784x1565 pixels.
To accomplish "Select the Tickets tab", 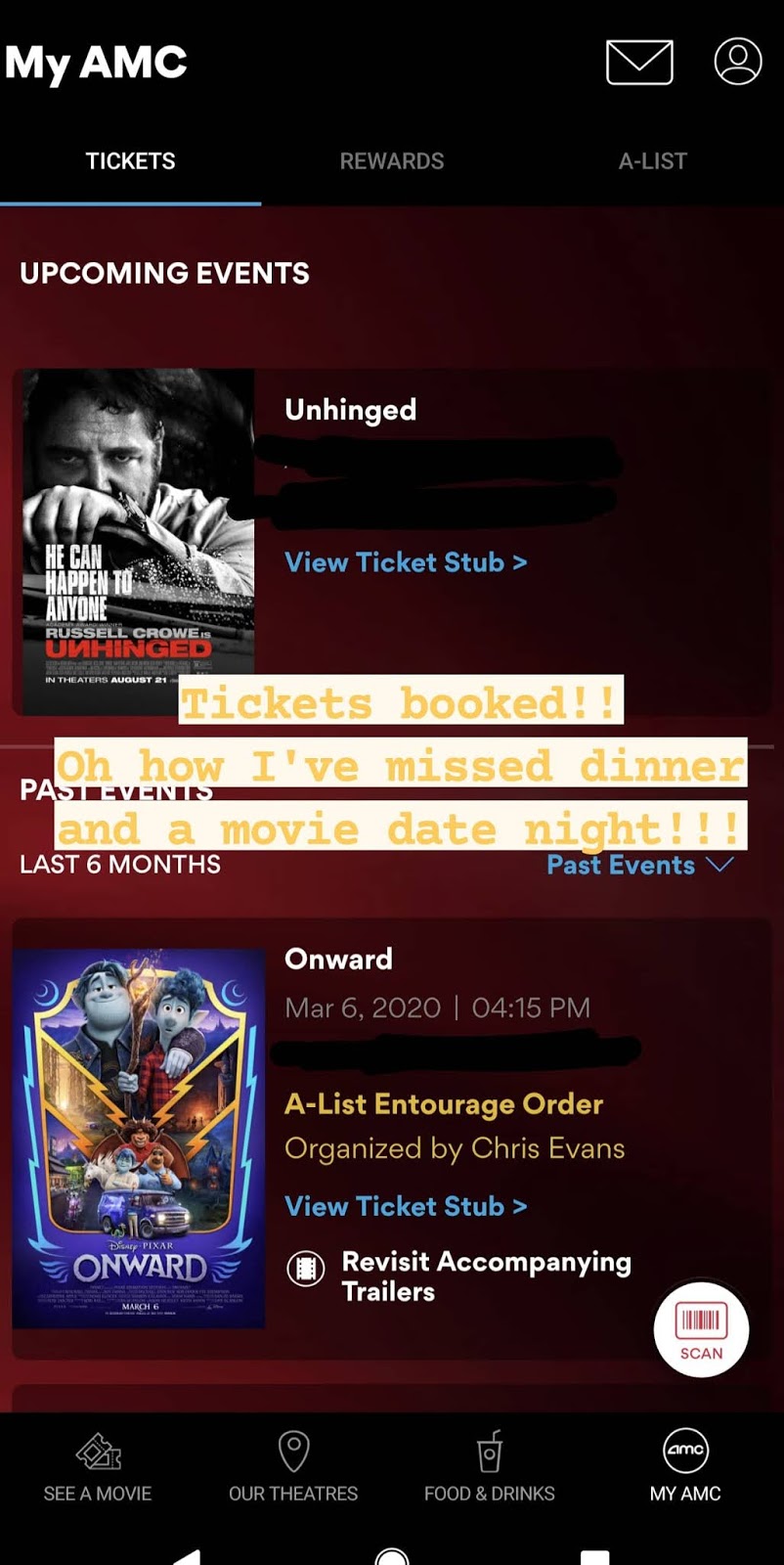I will pyautogui.click(x=130, y=161).
